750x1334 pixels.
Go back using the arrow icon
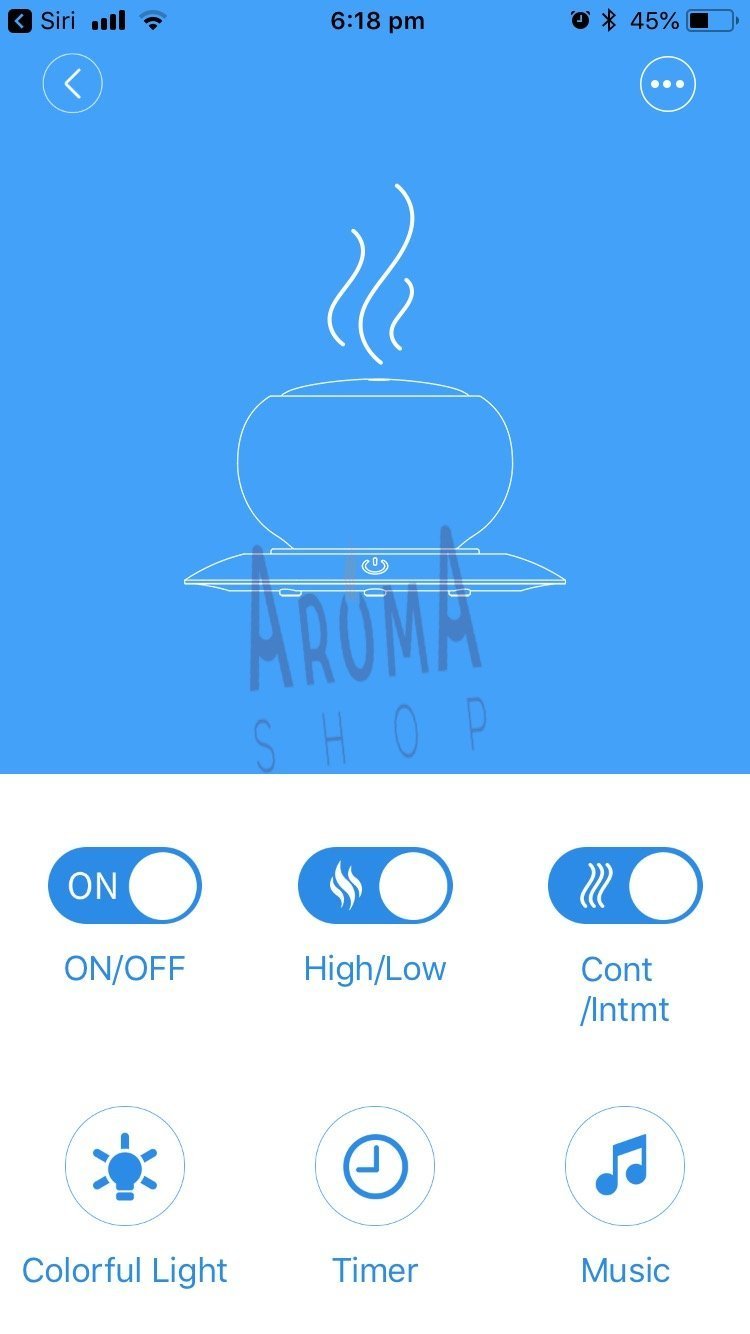(x=72, y=84)
